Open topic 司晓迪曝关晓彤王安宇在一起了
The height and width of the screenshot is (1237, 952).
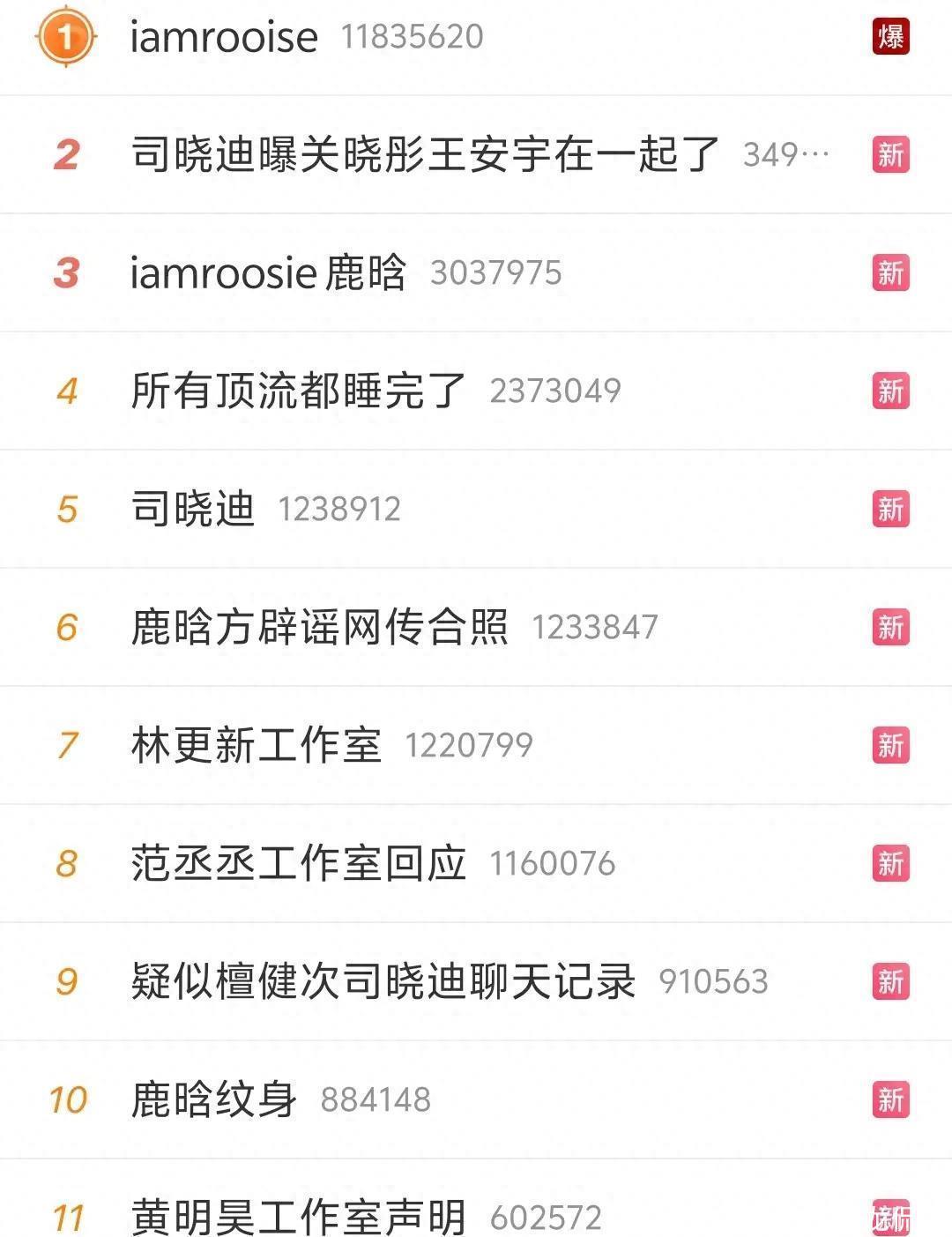coord(425,154)
